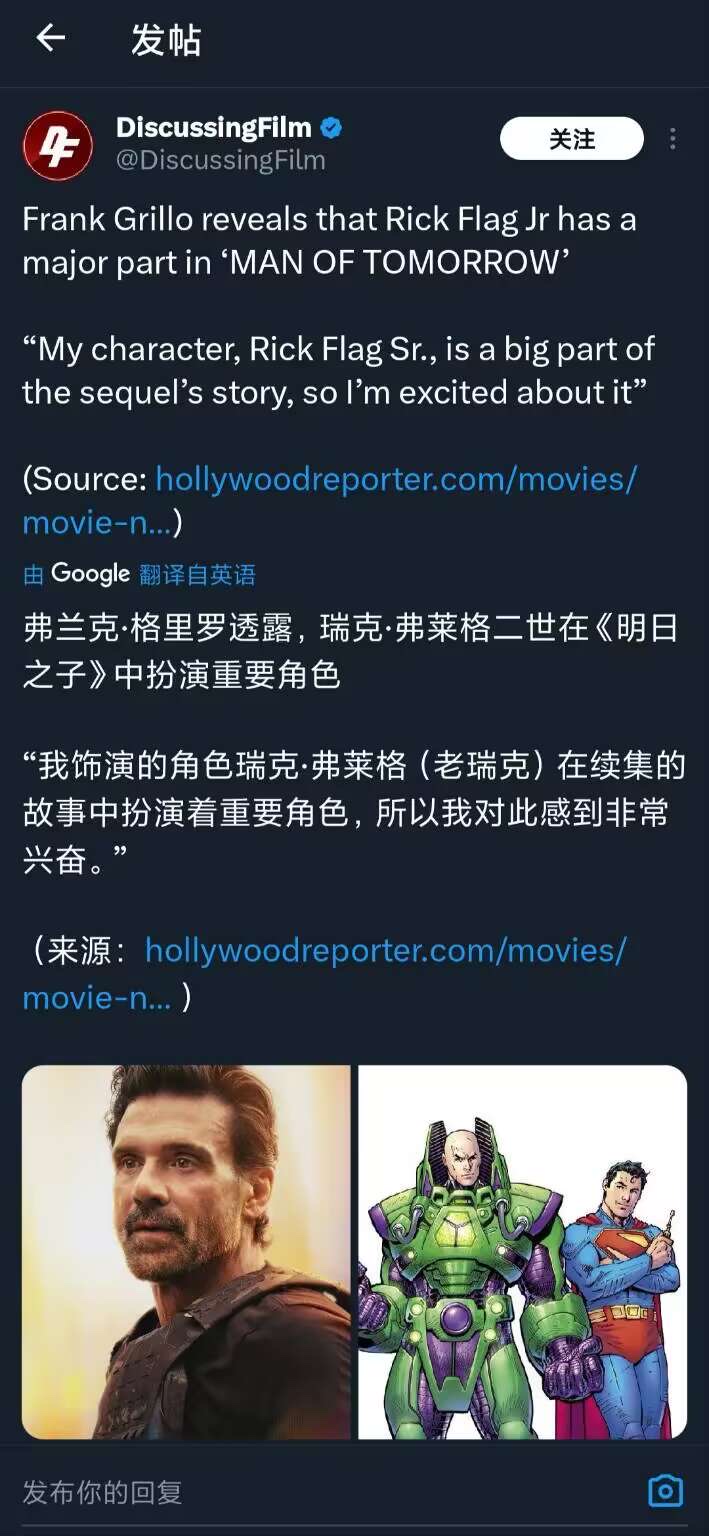The image size is (709, 1536).
Task: Open the post overflow menu
Action: click(673, 139)
